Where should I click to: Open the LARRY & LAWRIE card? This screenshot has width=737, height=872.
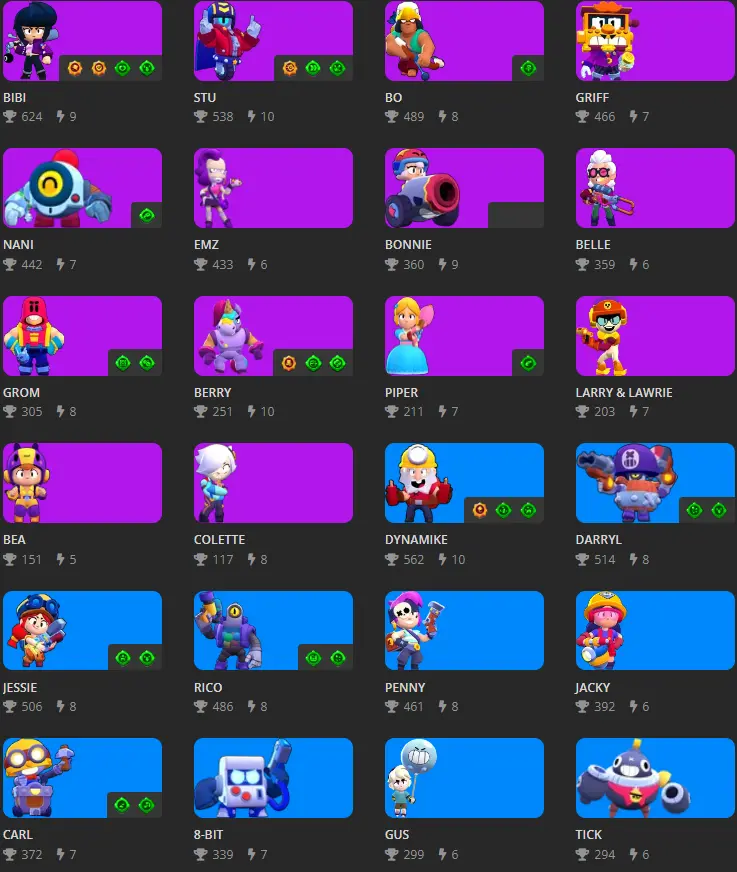[x=655, y=336]
